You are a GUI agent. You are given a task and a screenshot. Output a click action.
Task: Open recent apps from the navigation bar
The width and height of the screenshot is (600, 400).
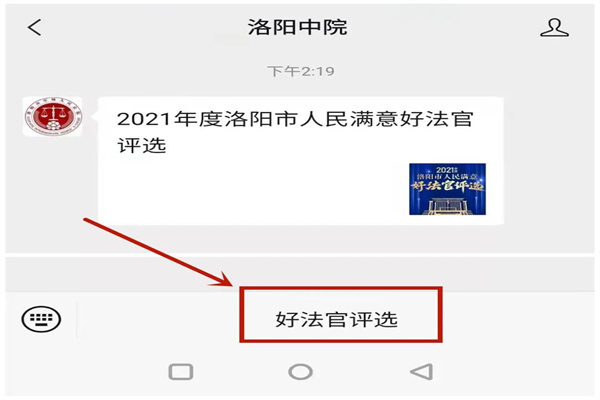(x=181, y=372)
